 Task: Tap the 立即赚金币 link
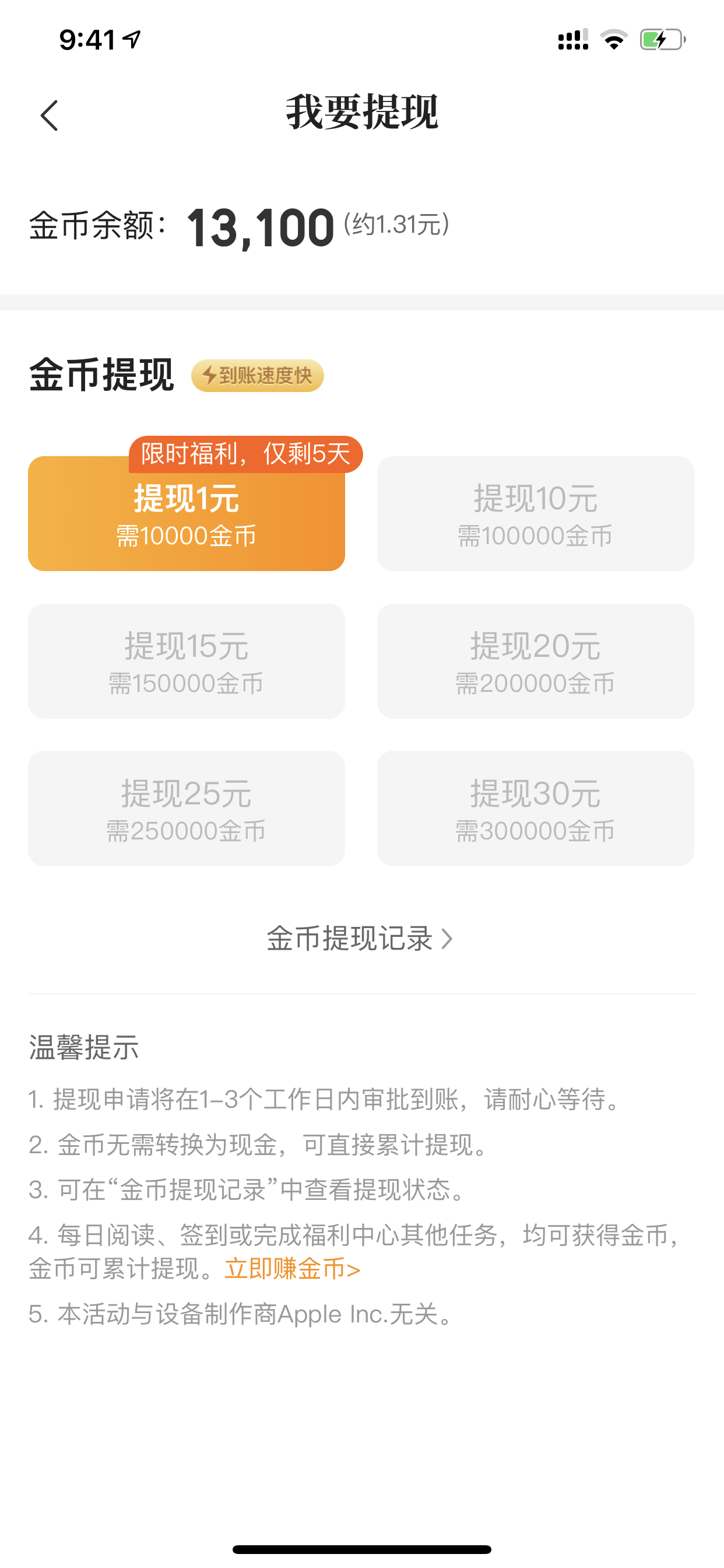click(x=293, y=1269)
